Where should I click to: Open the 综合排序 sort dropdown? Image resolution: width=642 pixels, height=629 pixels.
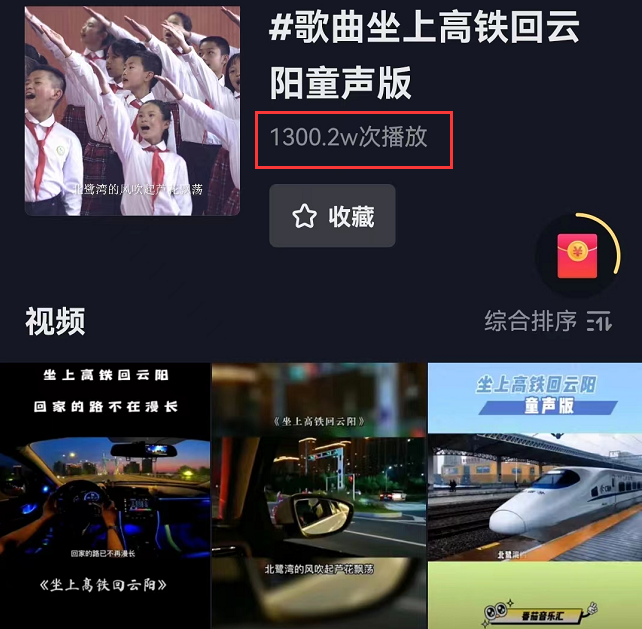pos(548,321)
